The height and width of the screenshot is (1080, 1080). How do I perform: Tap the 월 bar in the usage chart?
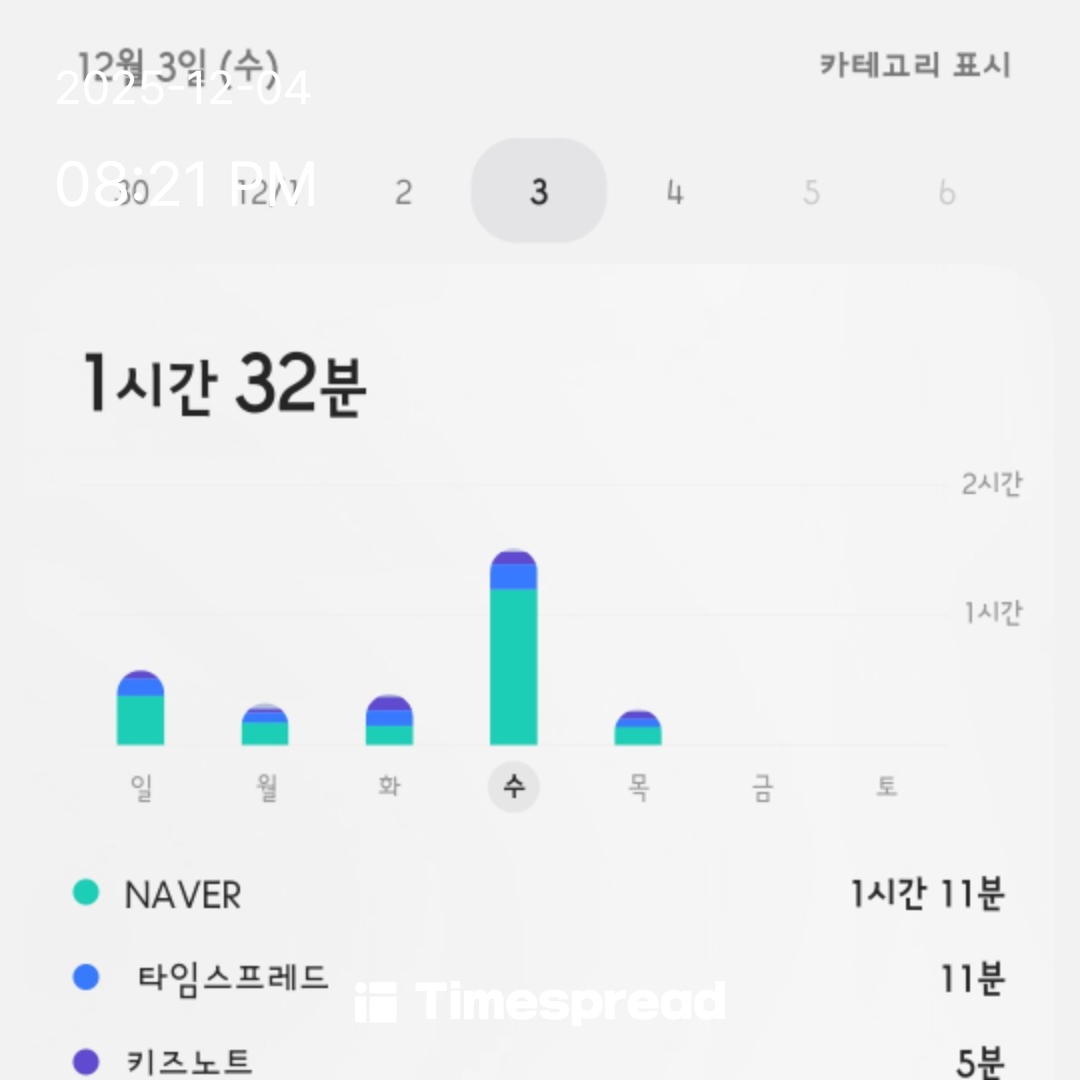[x=265, y=727]
